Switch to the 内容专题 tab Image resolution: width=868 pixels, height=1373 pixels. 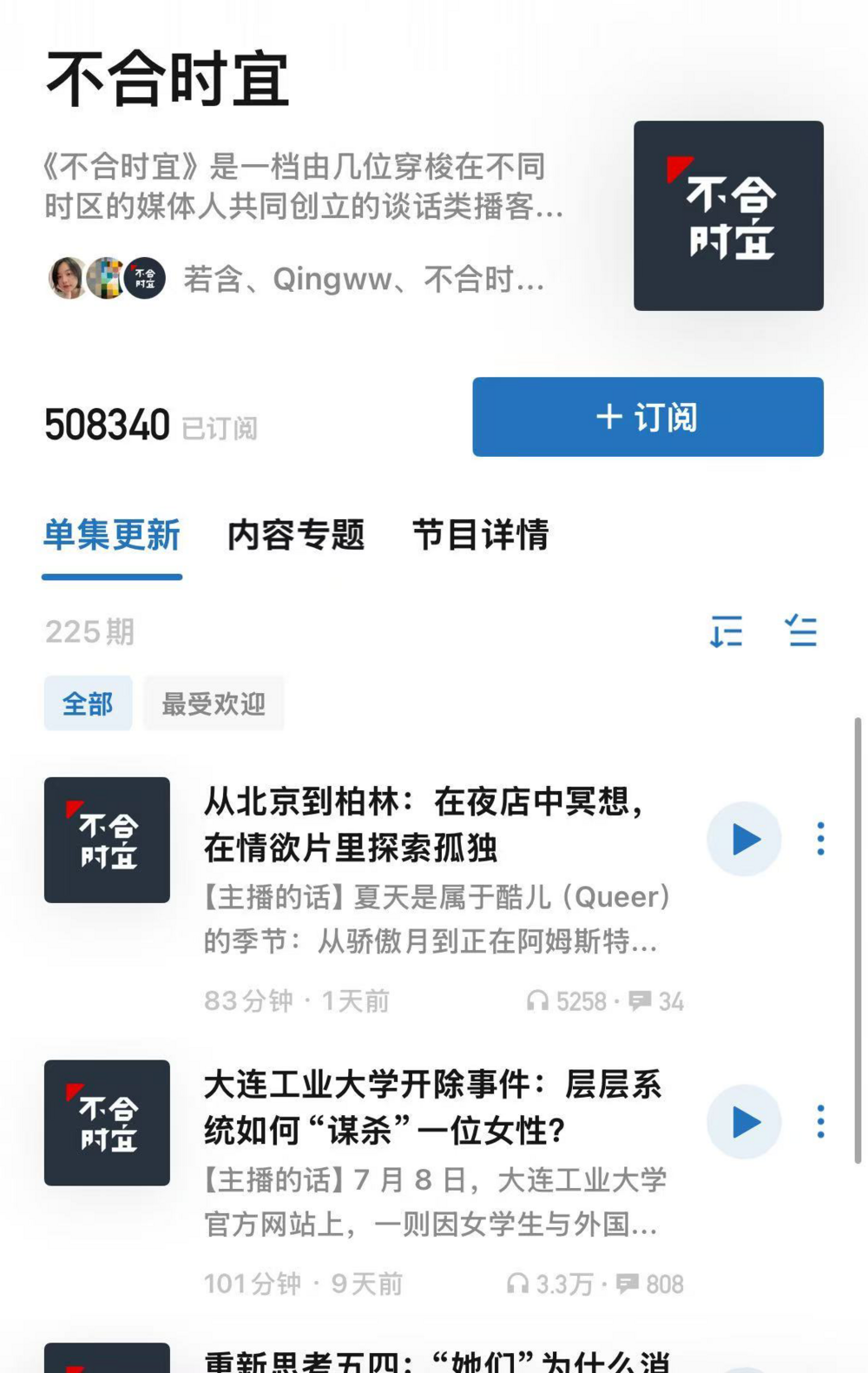[x=296, y=535]
